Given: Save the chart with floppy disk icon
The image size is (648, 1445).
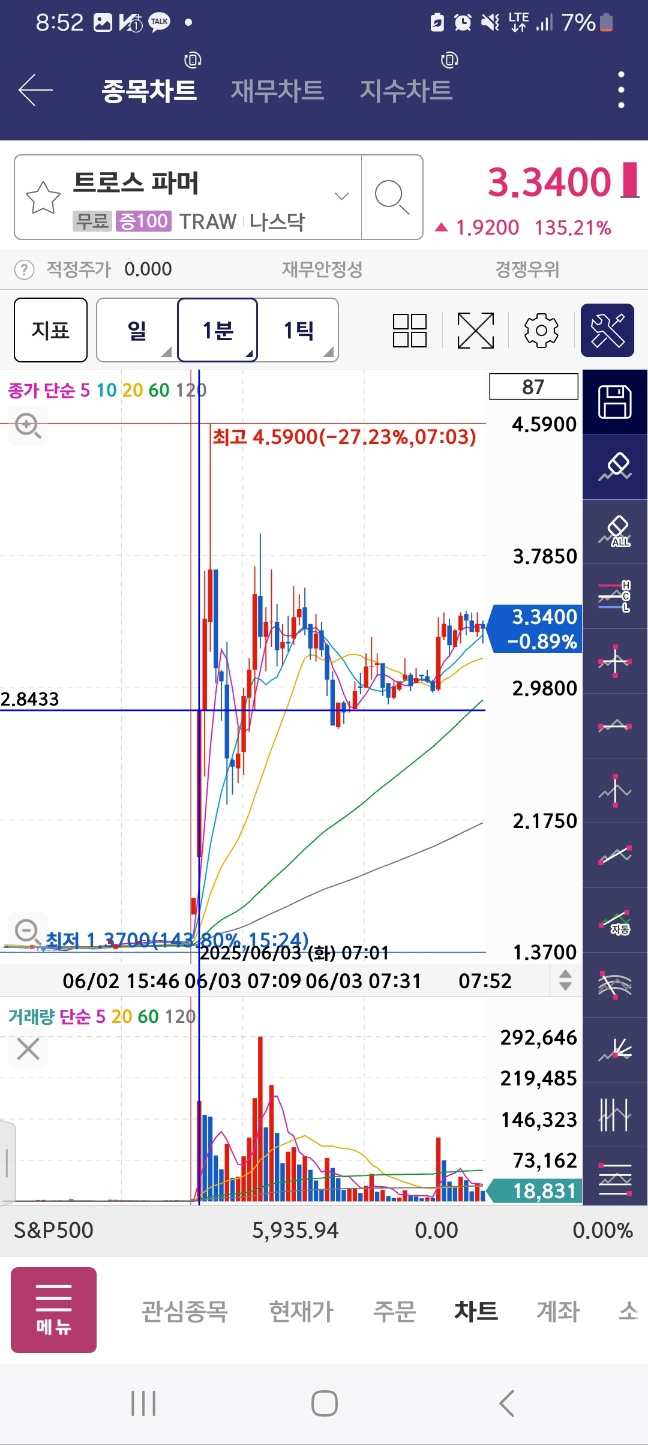Looking at the screenshot, I should [615, 402].
